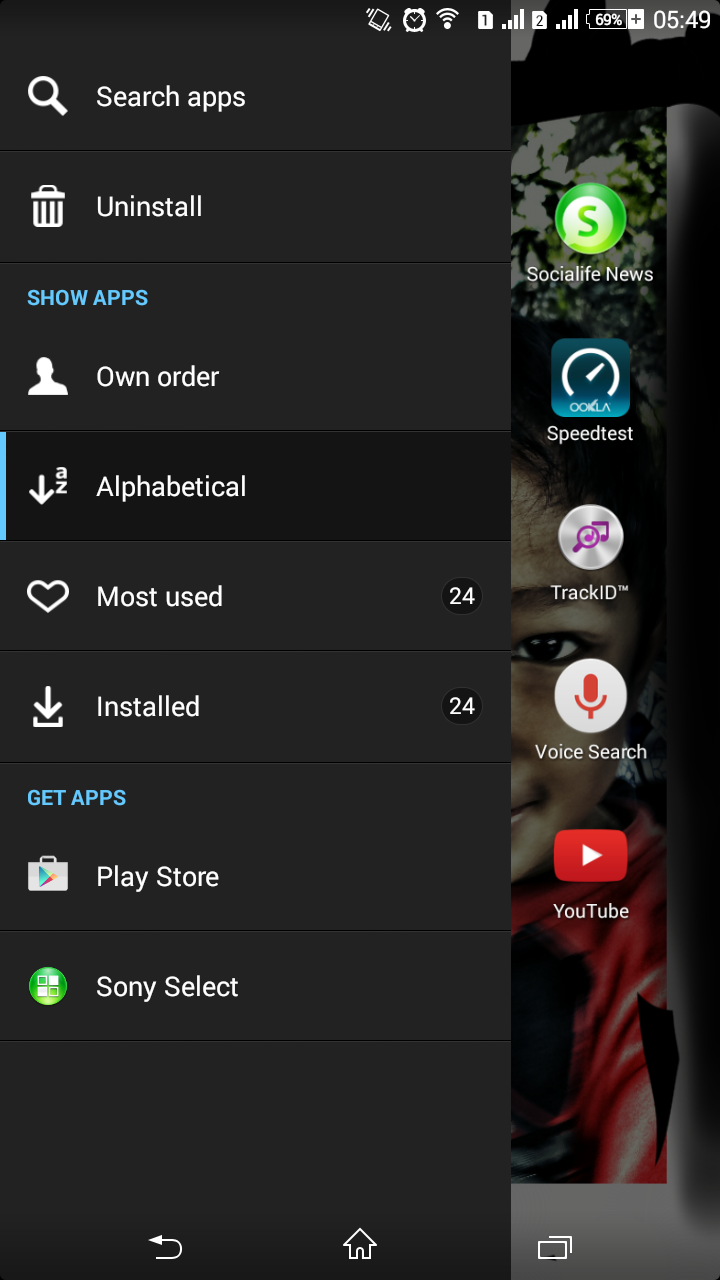Go back using the navigation bar
Image resolution: width=720 pixels, height=1280 pixels.
click(x=166, y=1246)
